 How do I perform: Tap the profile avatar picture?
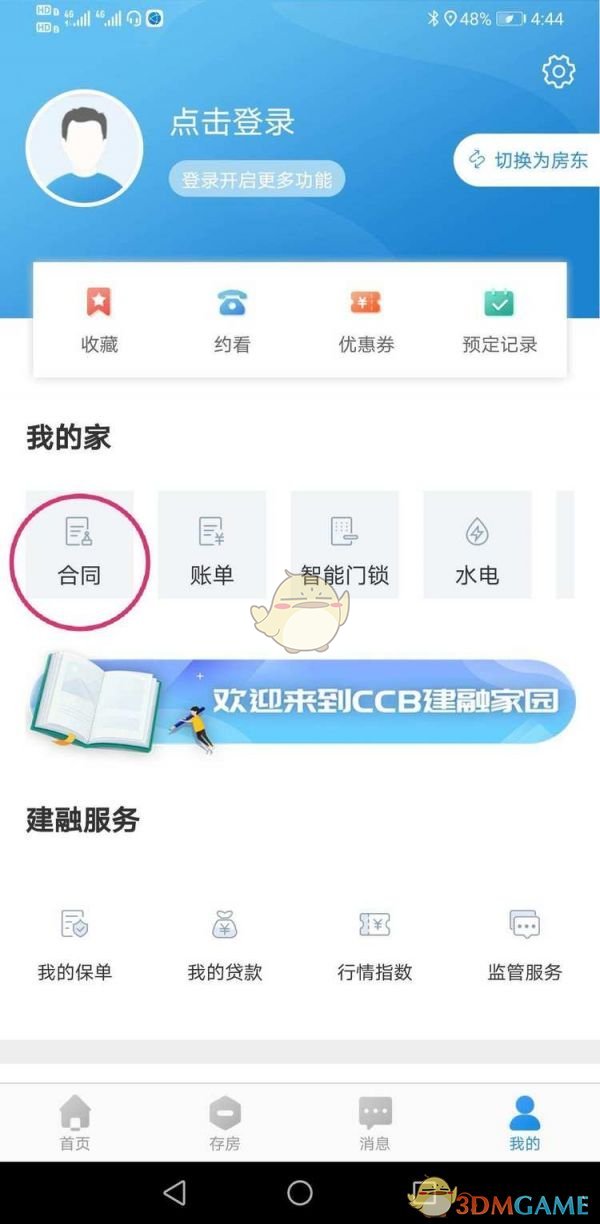[x=84, y=147]
